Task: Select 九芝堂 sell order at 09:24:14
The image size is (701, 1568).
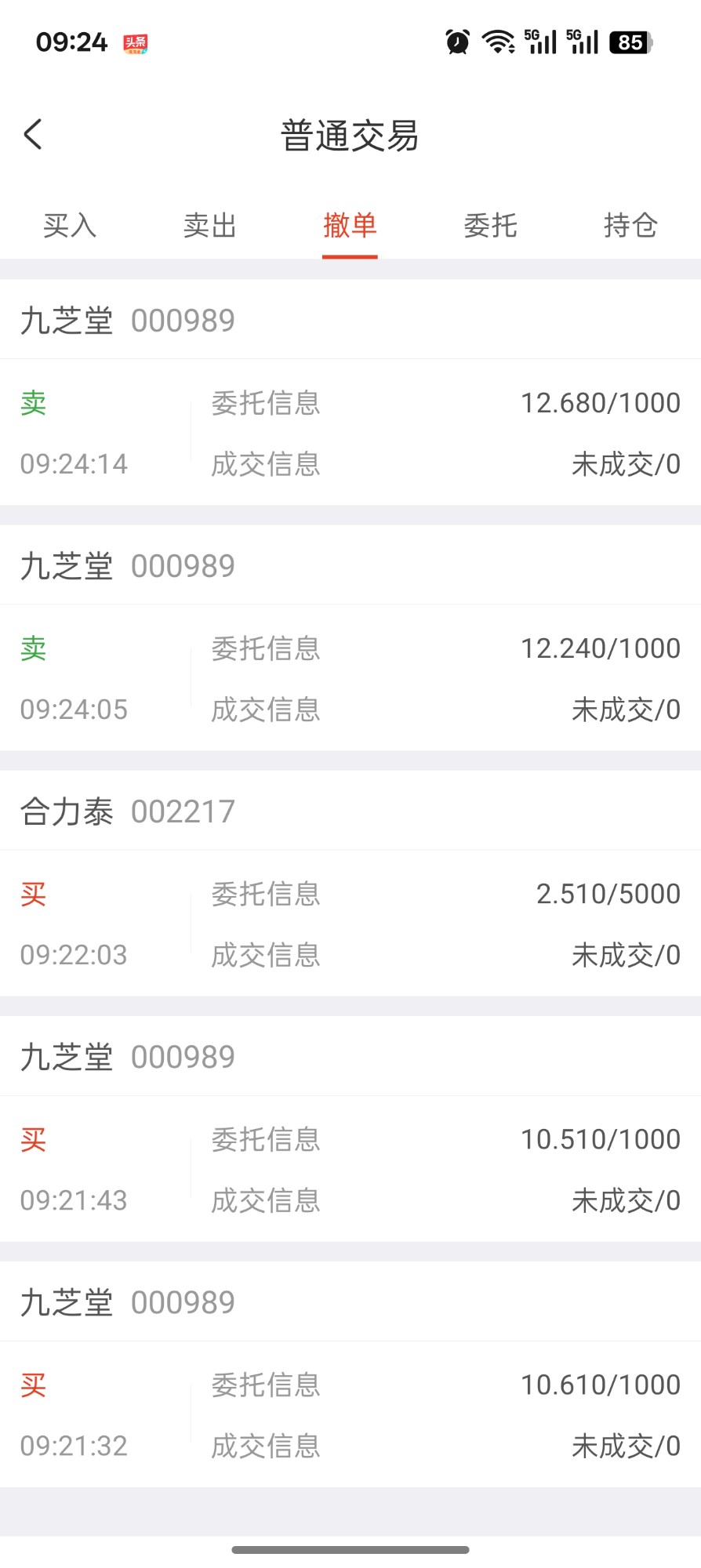Action: click(x=350, y=433)
